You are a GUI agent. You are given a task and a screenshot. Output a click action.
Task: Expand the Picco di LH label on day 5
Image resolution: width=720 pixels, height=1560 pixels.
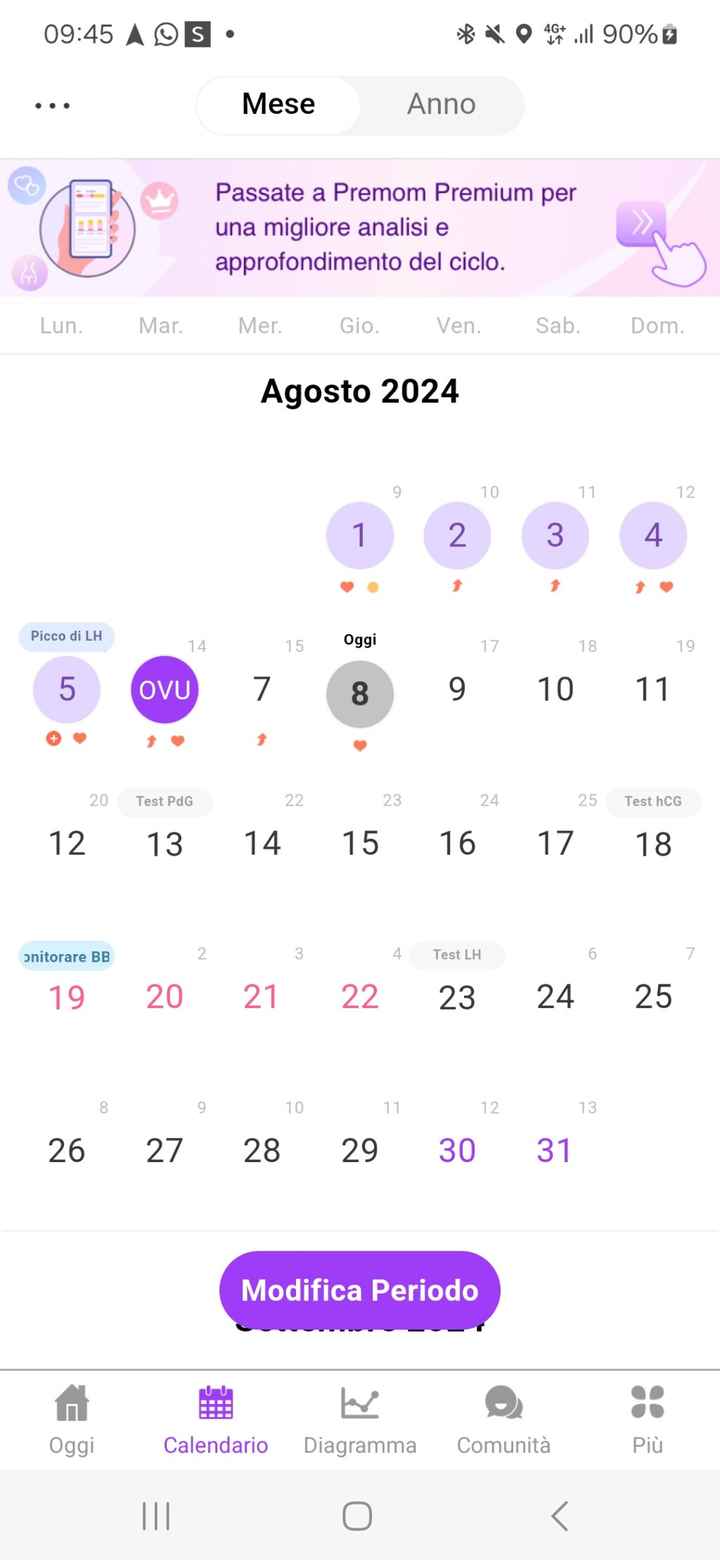click(x=65, y=636)
